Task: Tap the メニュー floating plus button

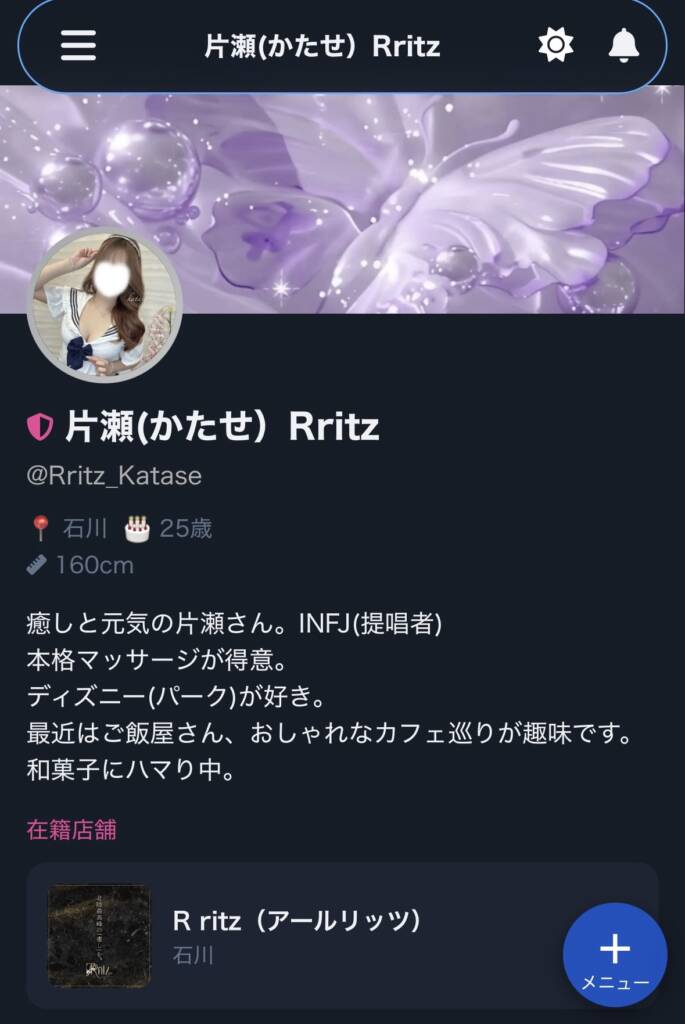Action: coord(615,954)
